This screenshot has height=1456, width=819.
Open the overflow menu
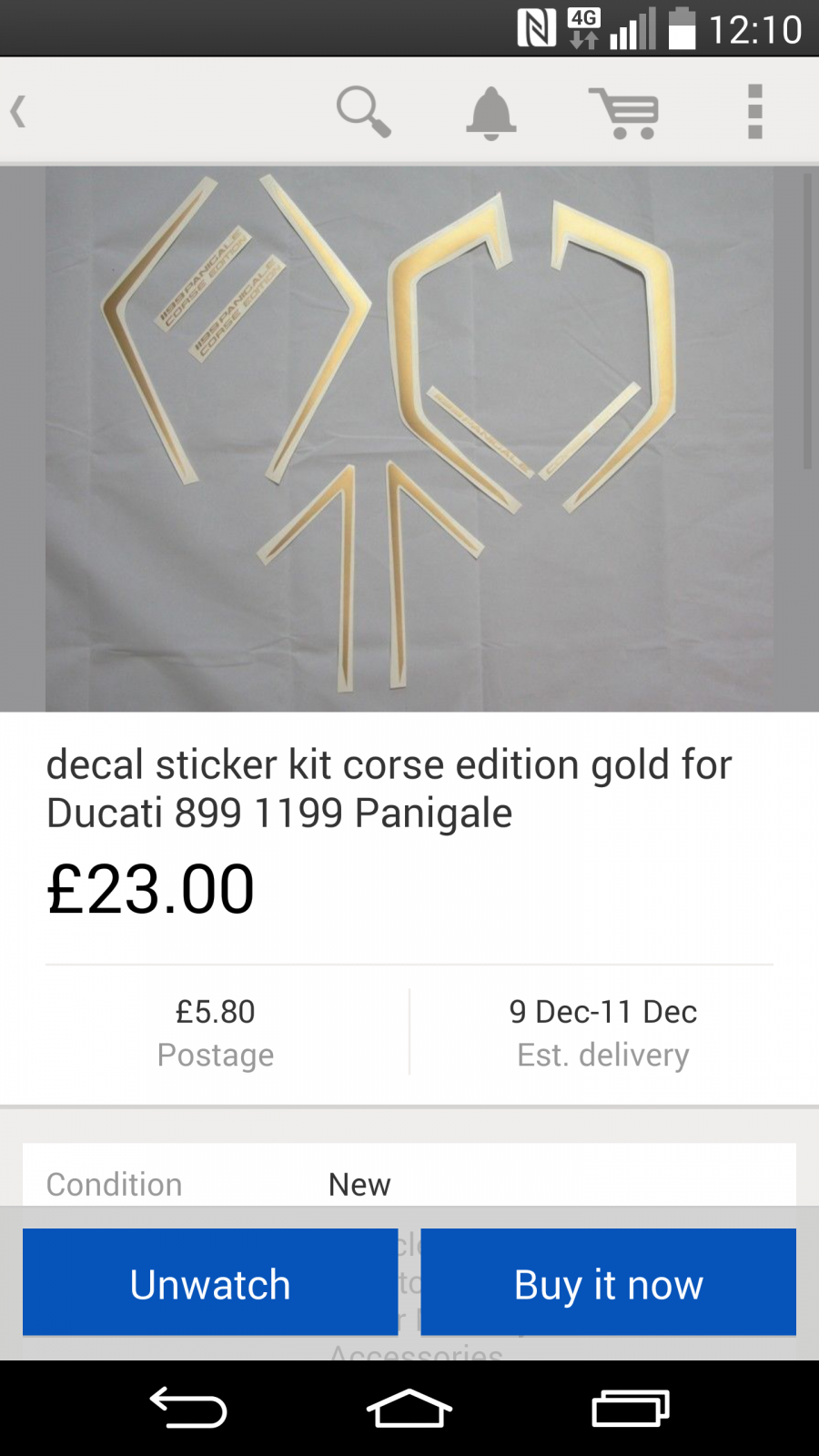(754, 112)
